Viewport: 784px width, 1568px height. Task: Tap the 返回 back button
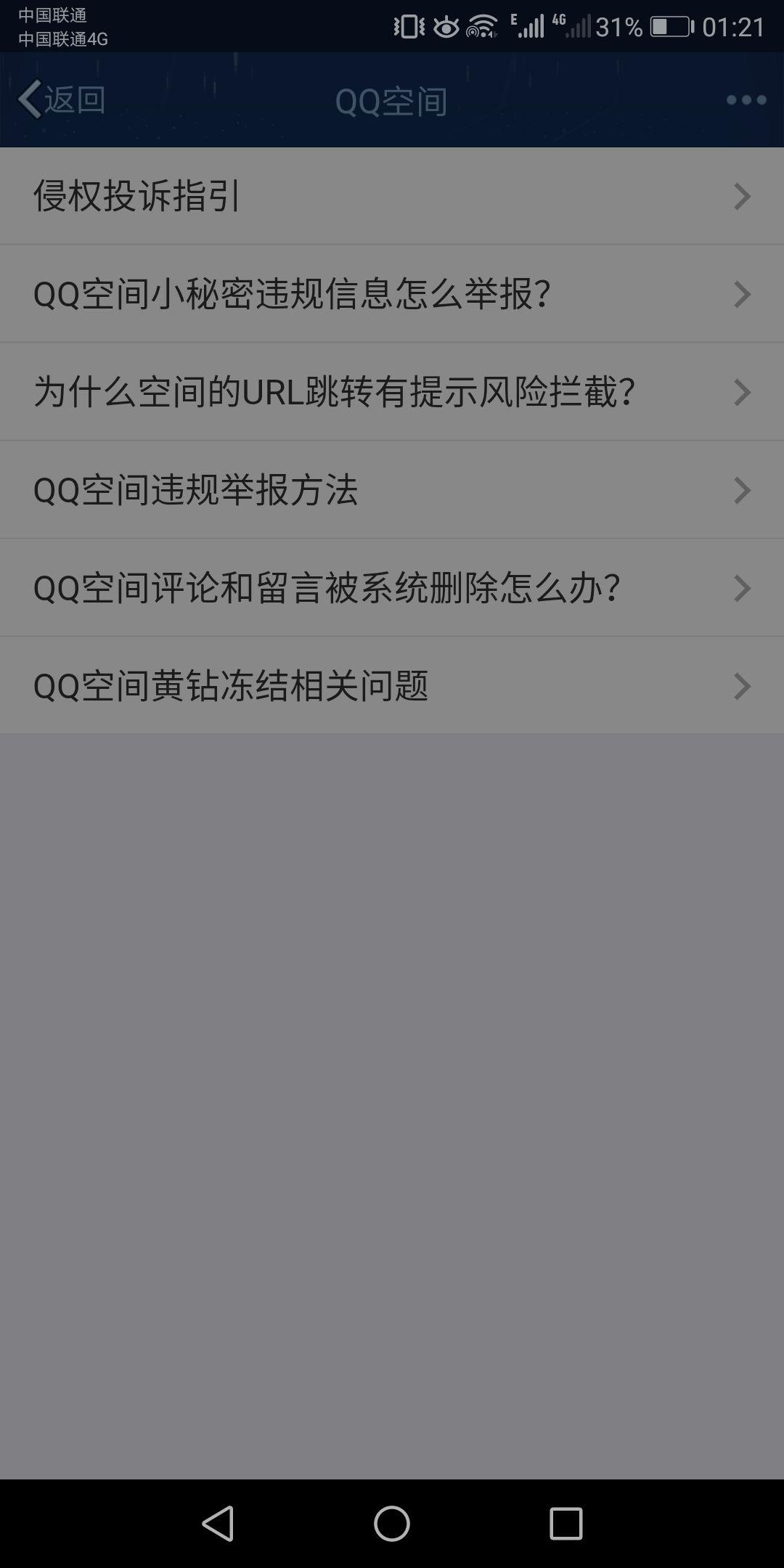coord(62,99)
